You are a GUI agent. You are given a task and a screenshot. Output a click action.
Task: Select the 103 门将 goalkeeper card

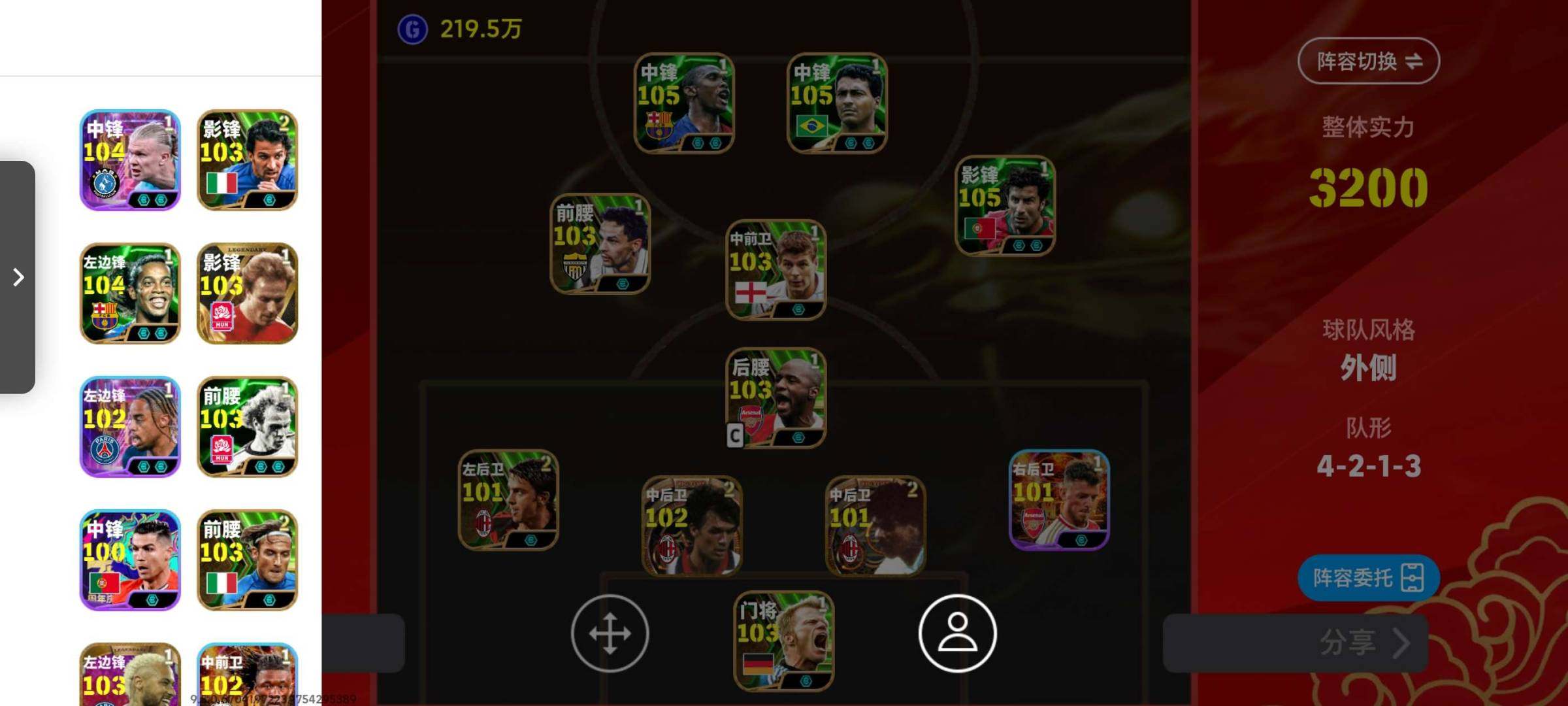[783, 641]
